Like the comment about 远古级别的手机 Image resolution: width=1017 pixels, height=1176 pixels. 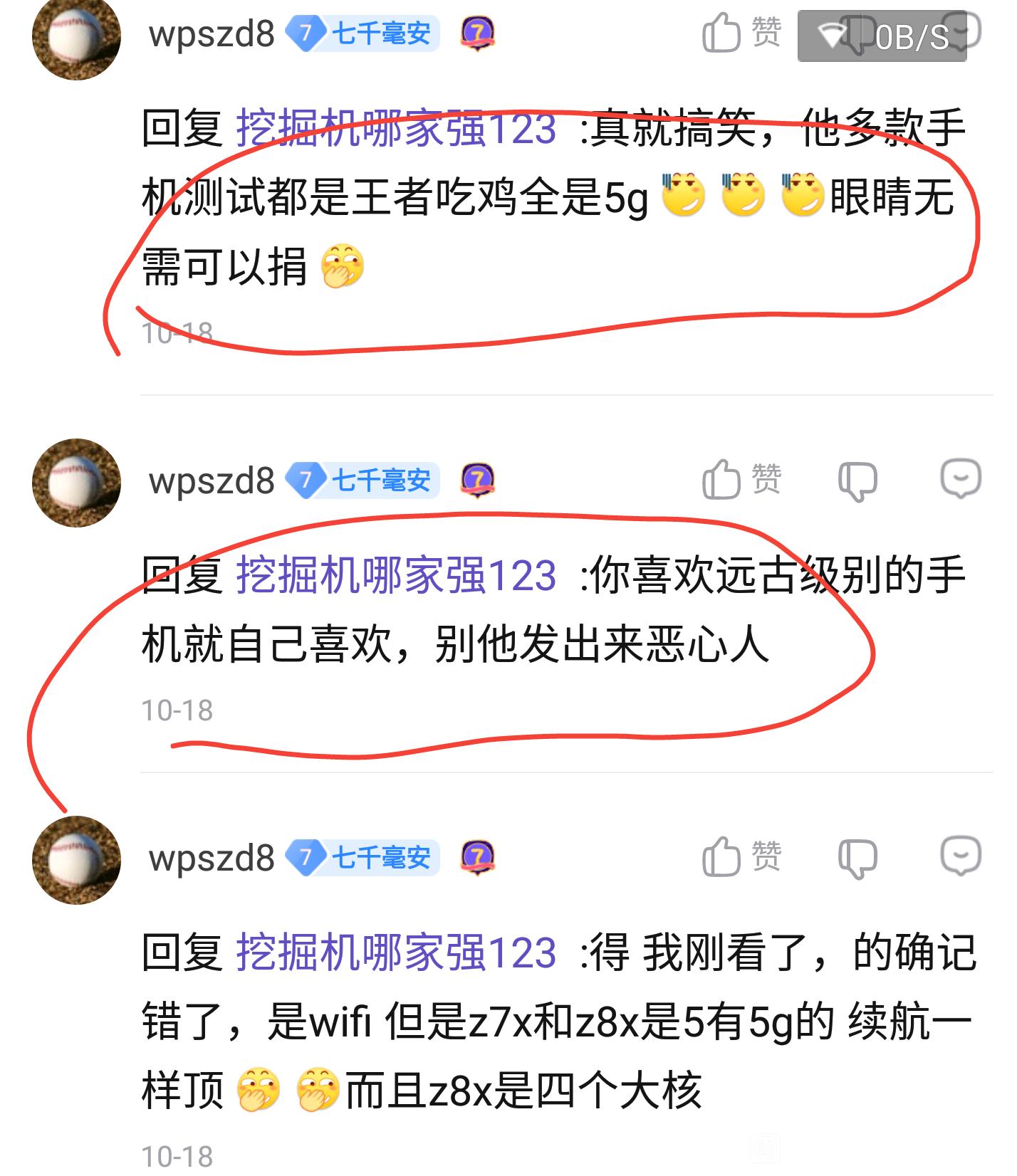[741, 479]
